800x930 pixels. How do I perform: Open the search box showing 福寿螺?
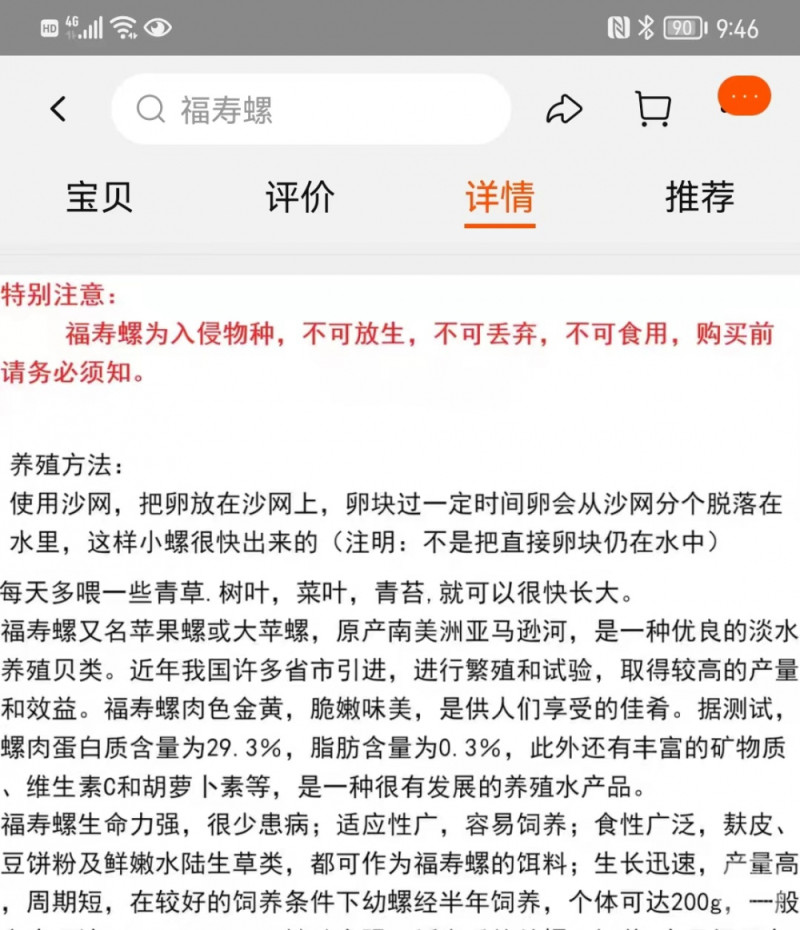click(x=310, y=109)
